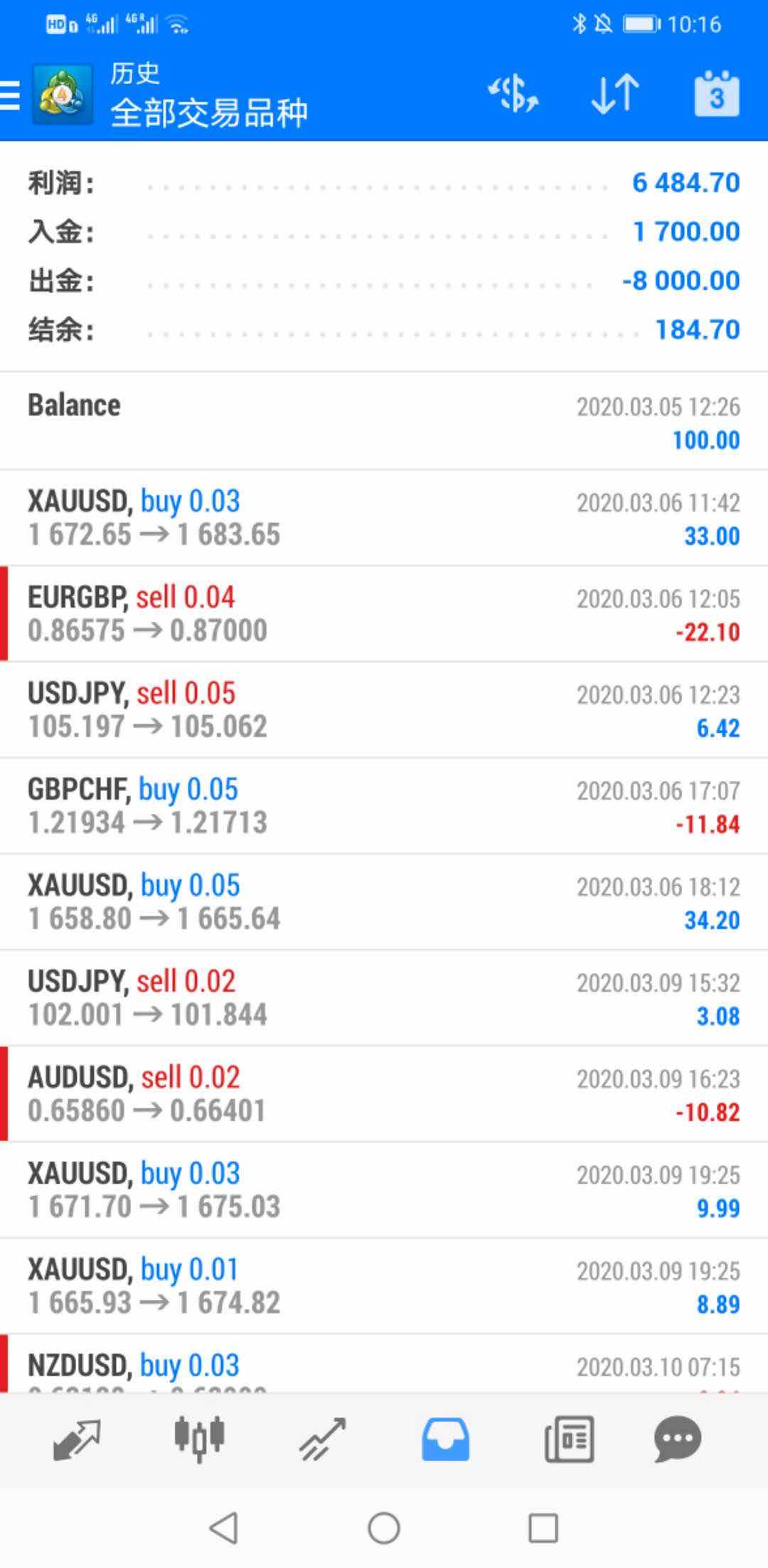Image resolution: width=768 pixels, height=1568 pixels.
Task: Go to the home screen
Action: [x=384, y=1527]
